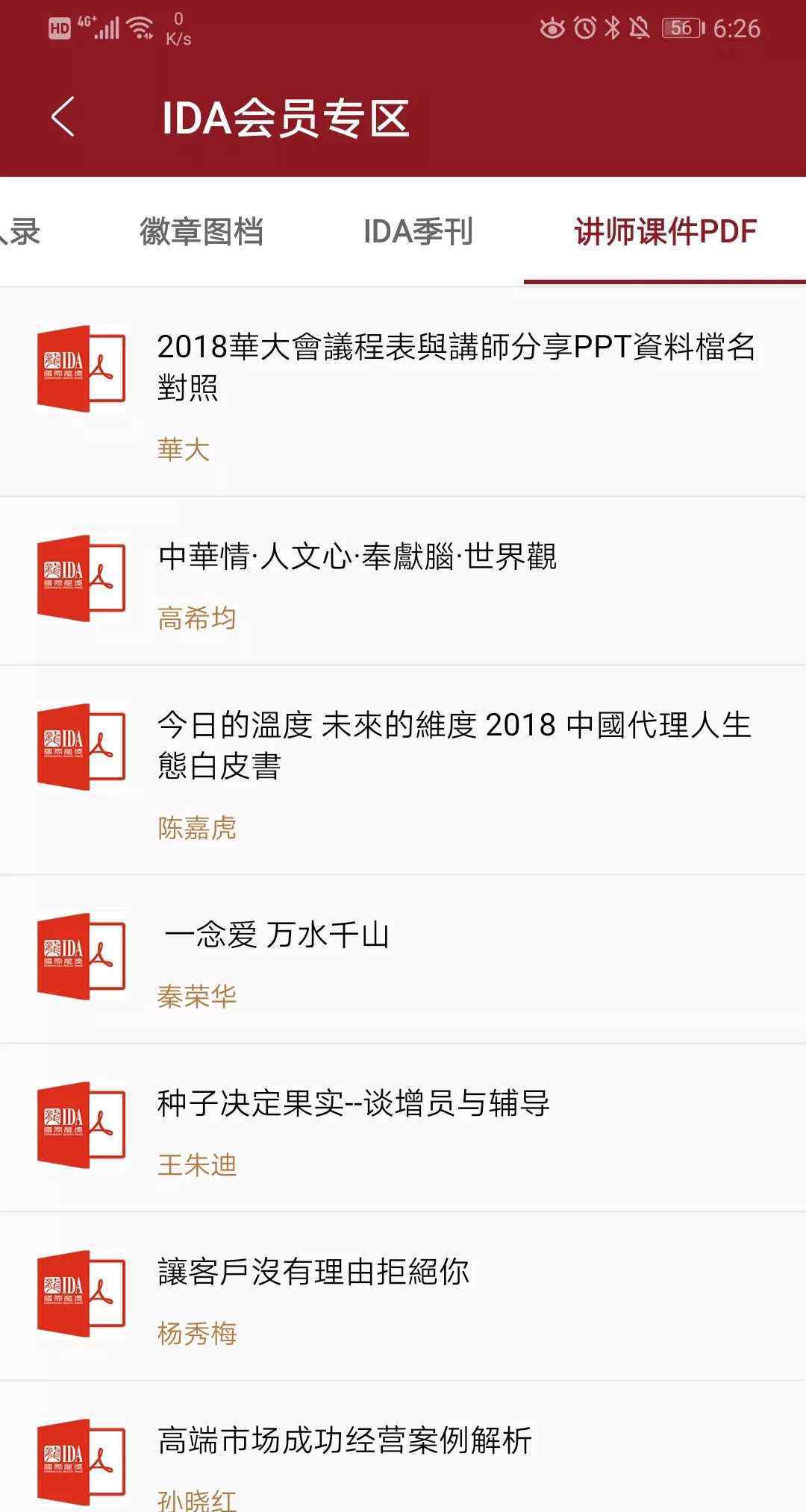Select the 讲师课件PDF tab

(666, 231)
